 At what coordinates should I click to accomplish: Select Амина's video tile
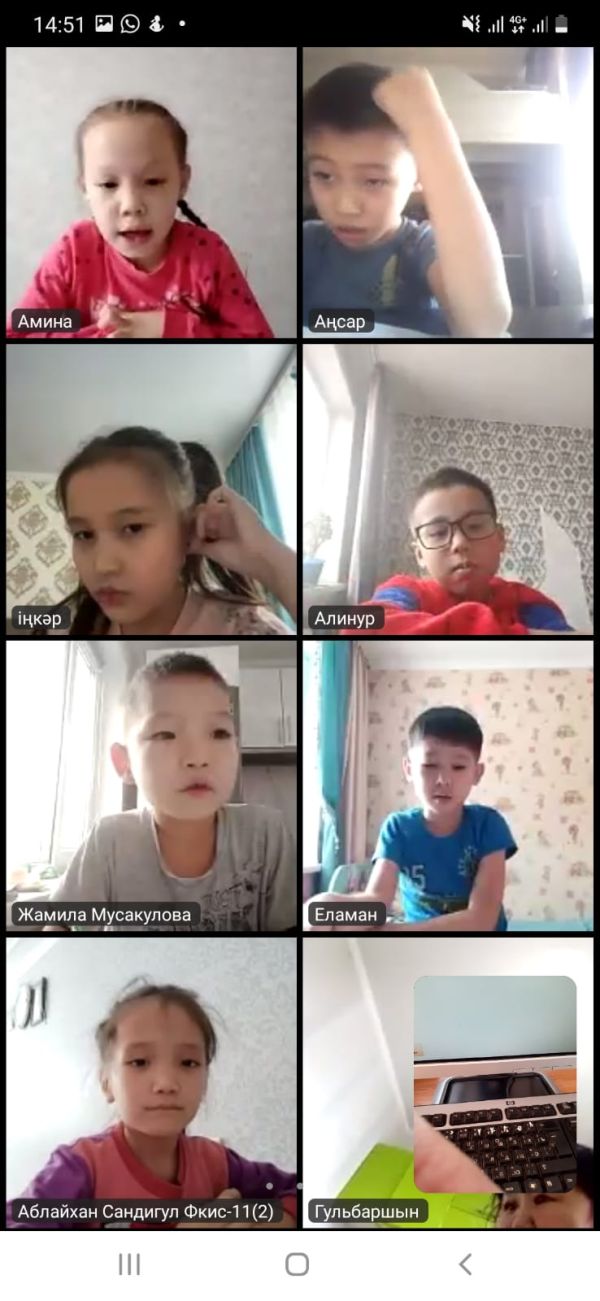(151, 190)
